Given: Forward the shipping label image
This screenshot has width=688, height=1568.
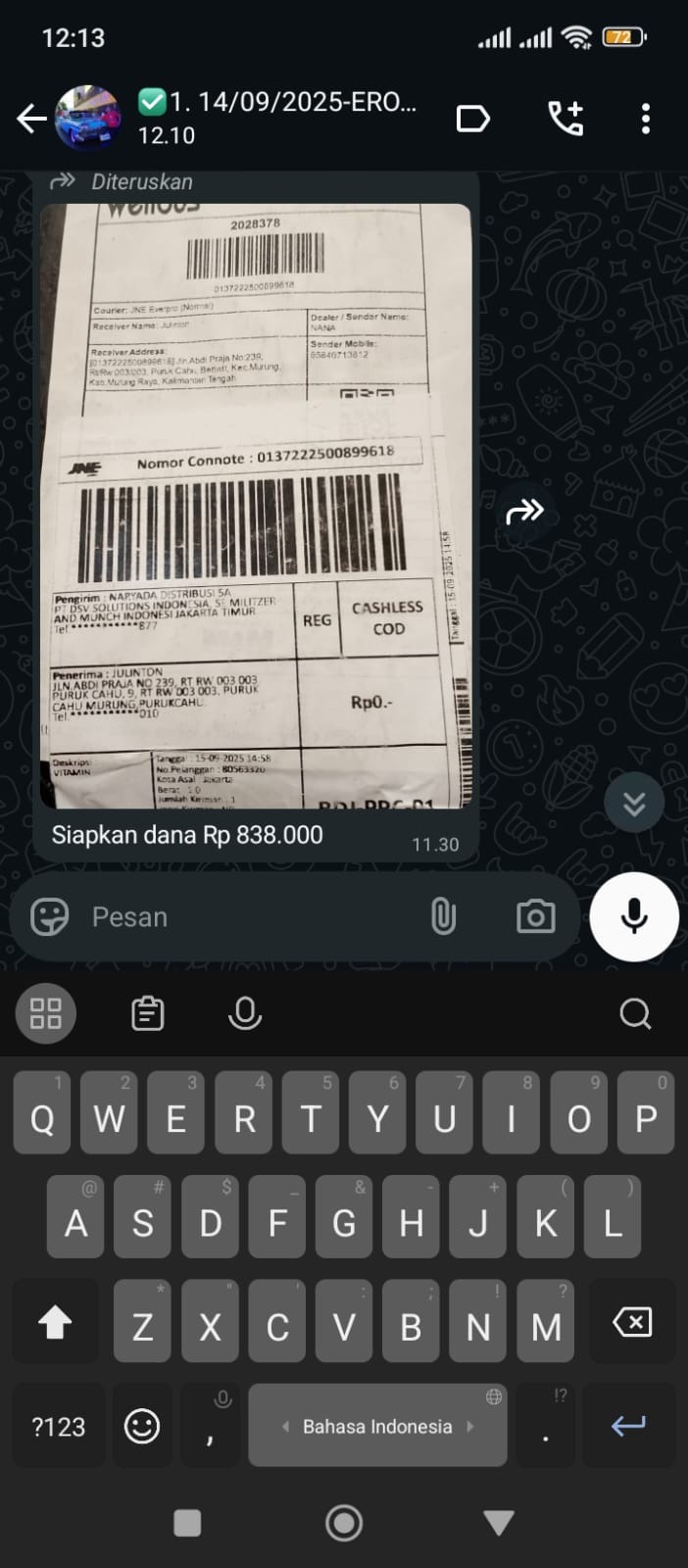Looking at the screenshot, I should point(524,511).
